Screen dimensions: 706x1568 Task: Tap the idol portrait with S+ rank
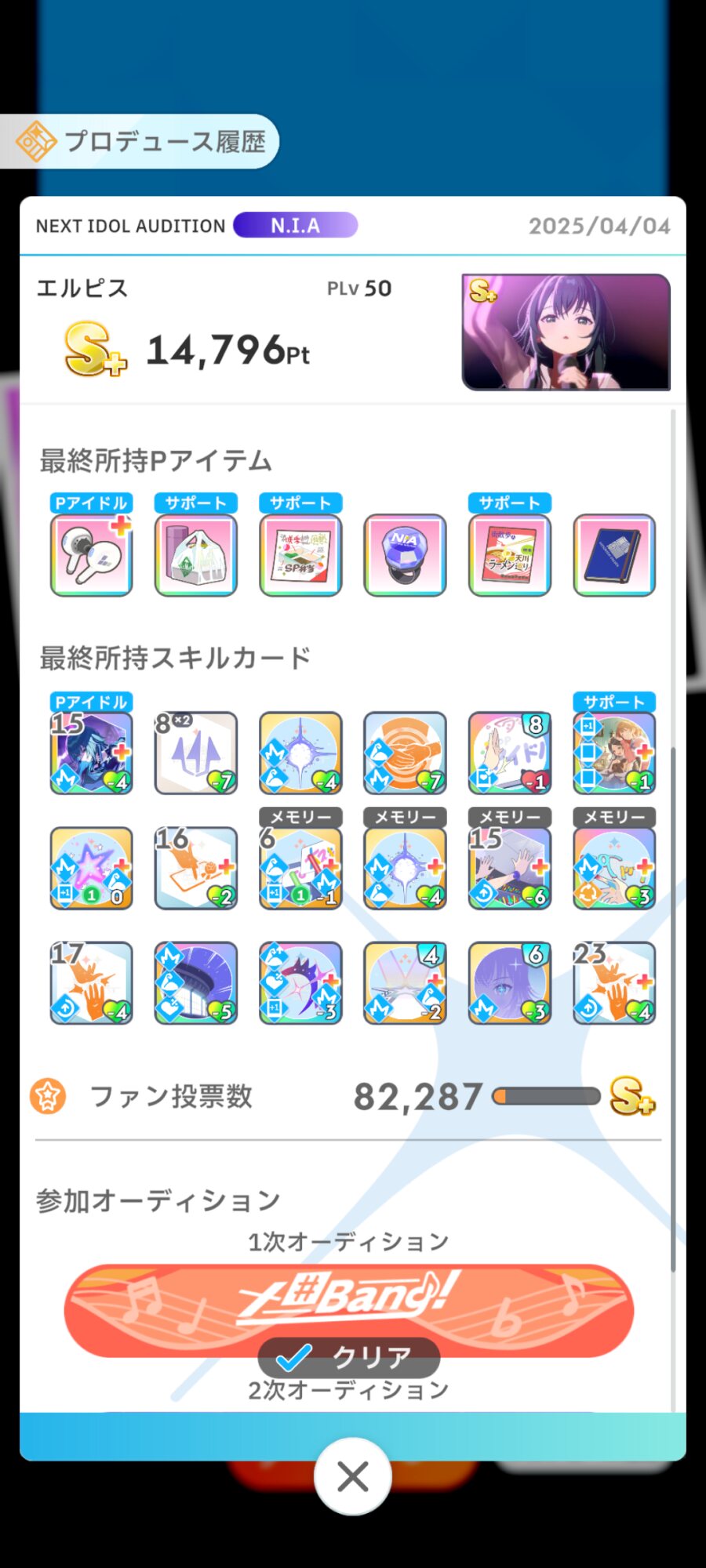pos(566,332)
